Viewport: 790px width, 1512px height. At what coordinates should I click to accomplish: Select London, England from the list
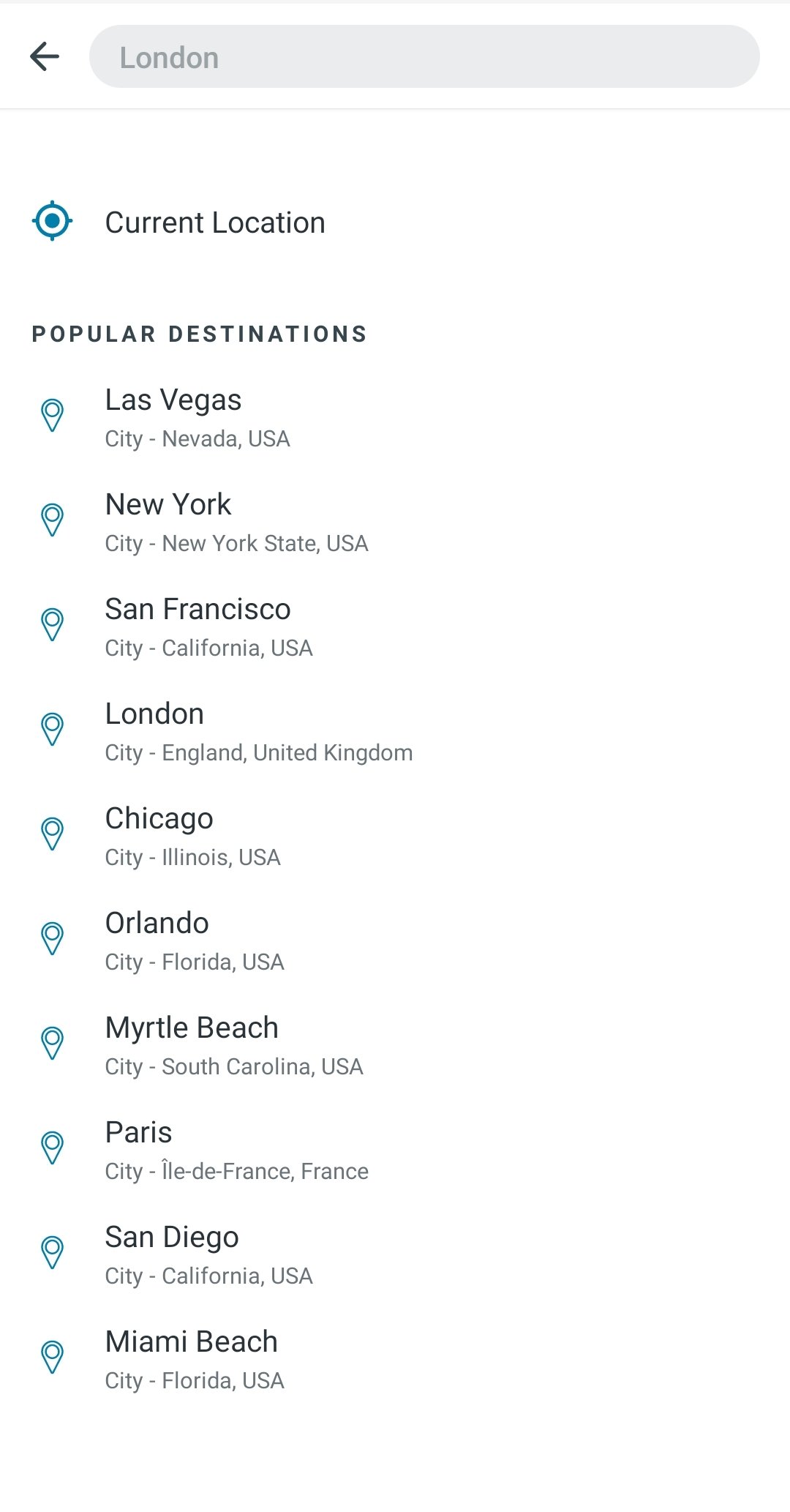pos(395,732)
